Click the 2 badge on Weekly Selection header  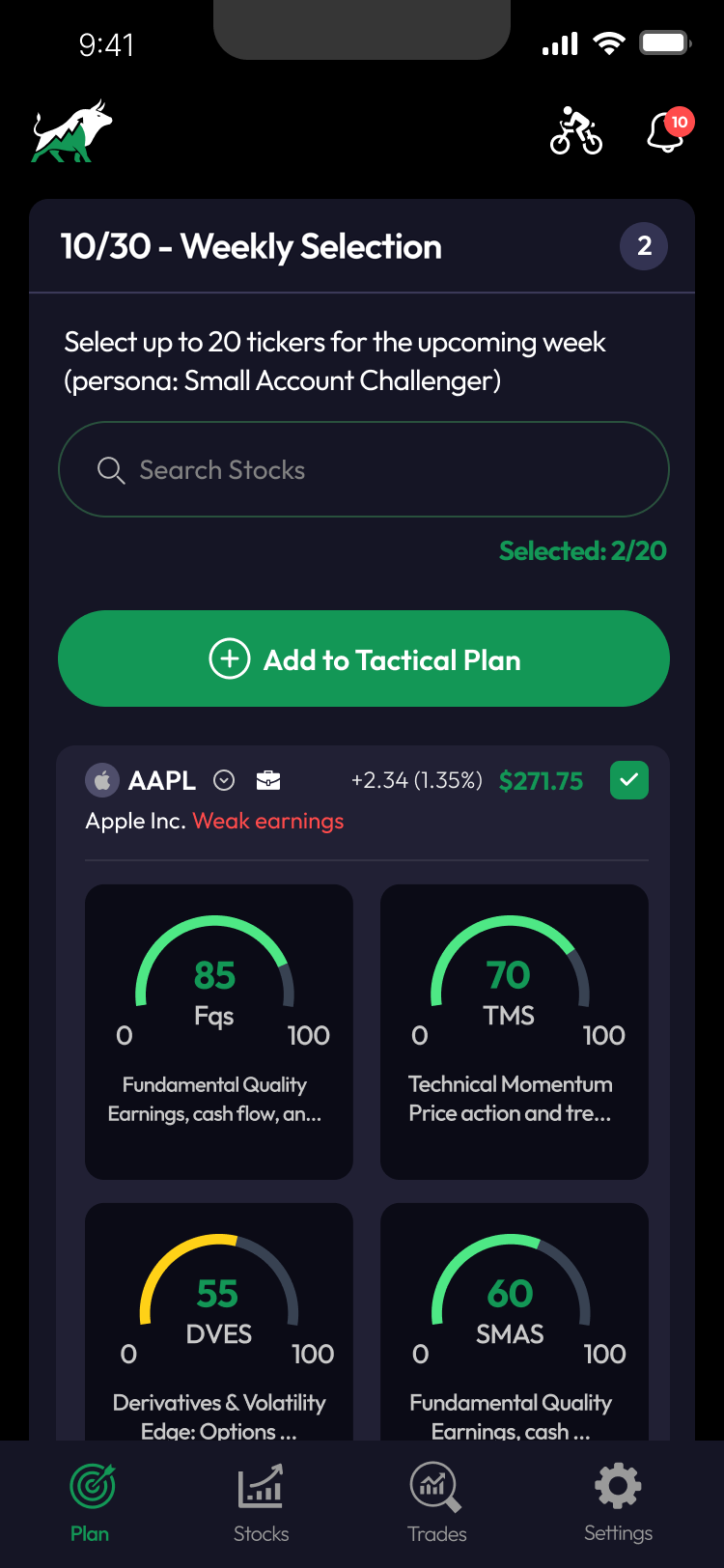click(x=643, y=246)
